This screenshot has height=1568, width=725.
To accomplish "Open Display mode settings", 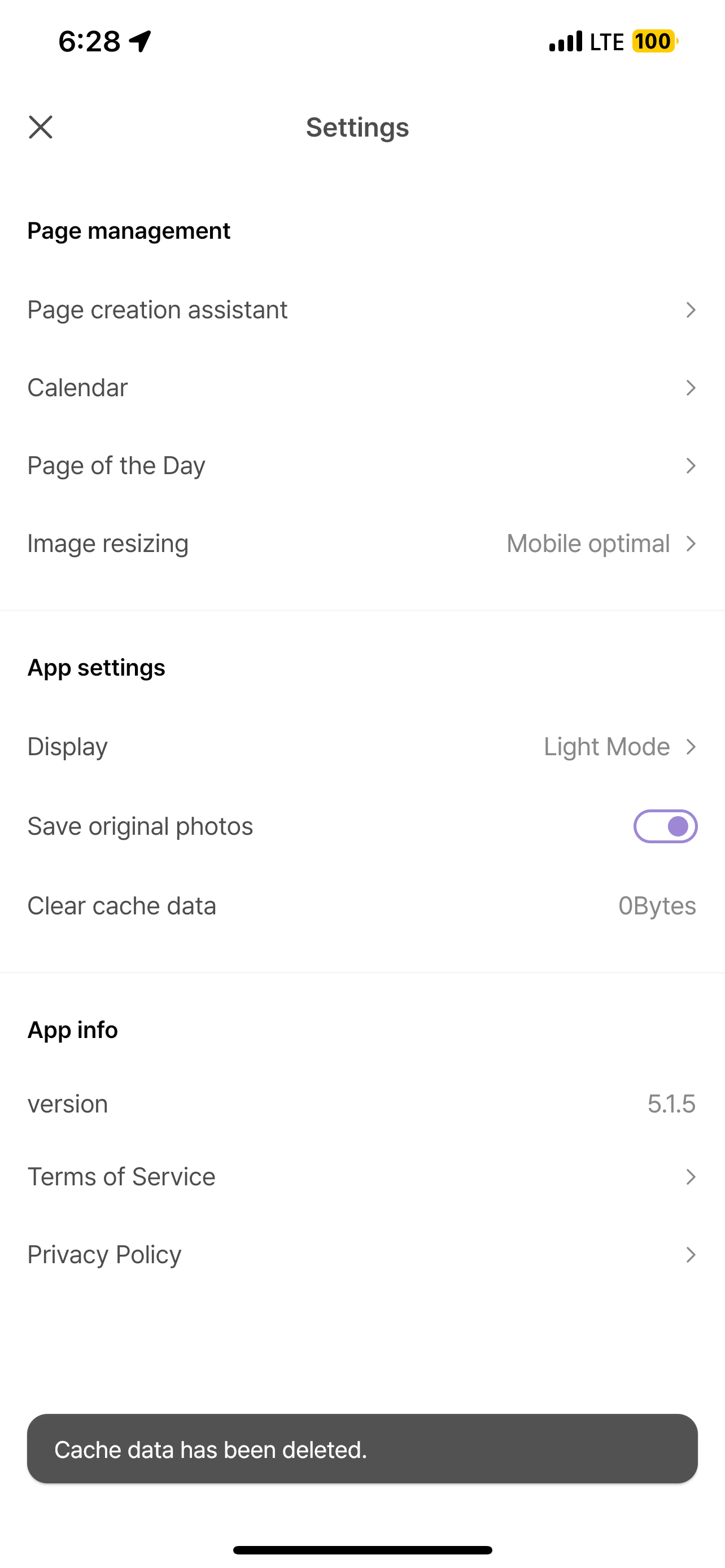I will point(362,747).
